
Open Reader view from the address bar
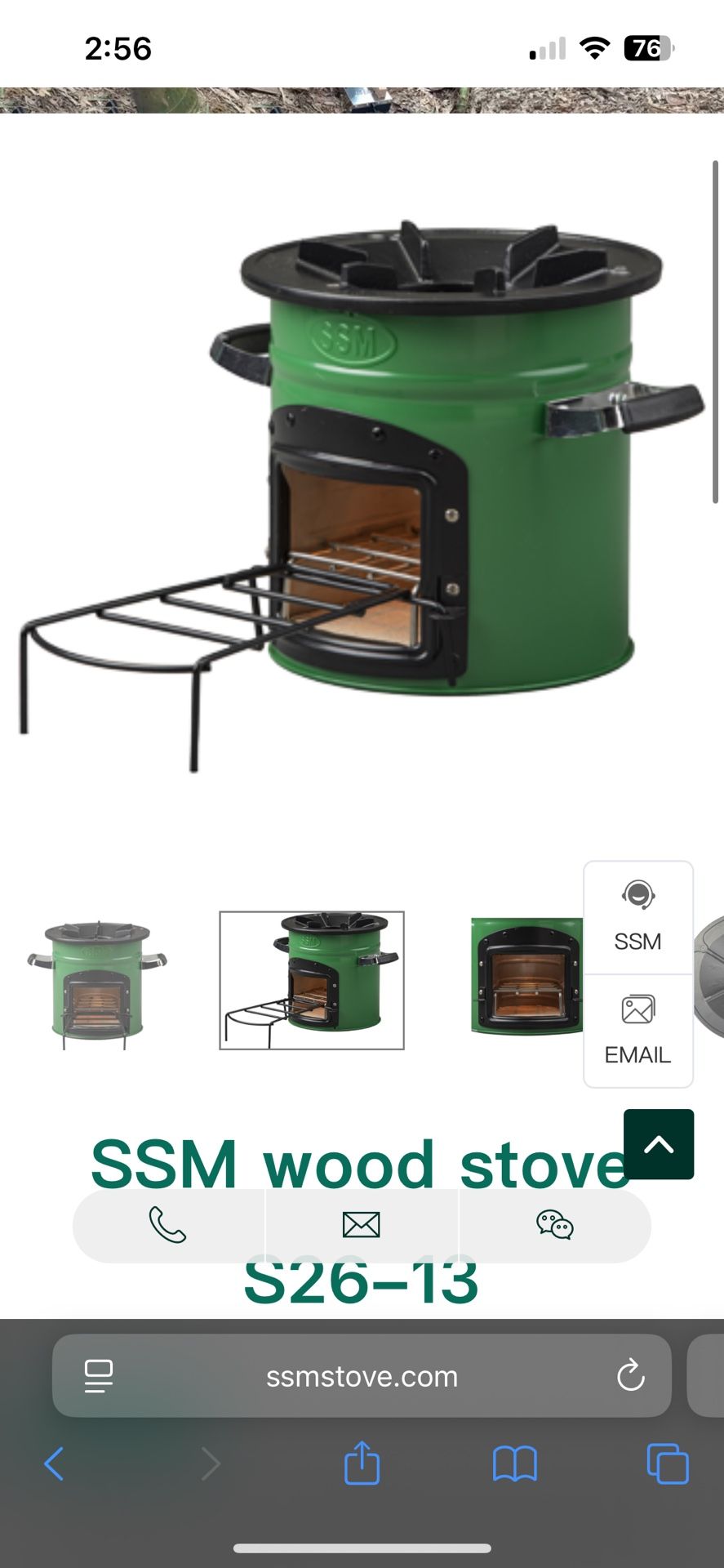pos(97,1375)
